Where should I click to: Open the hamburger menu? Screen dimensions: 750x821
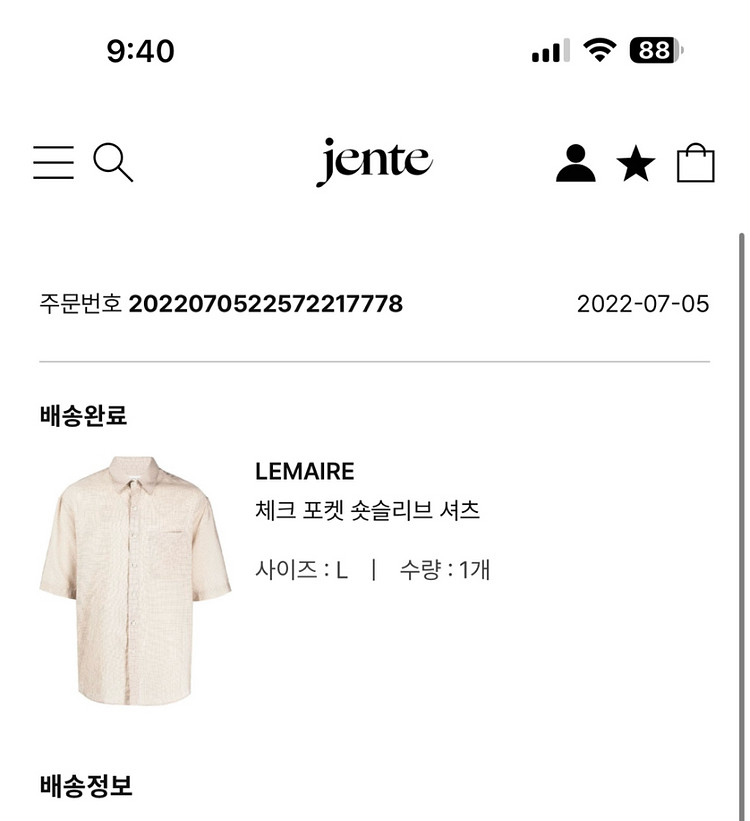53,162
